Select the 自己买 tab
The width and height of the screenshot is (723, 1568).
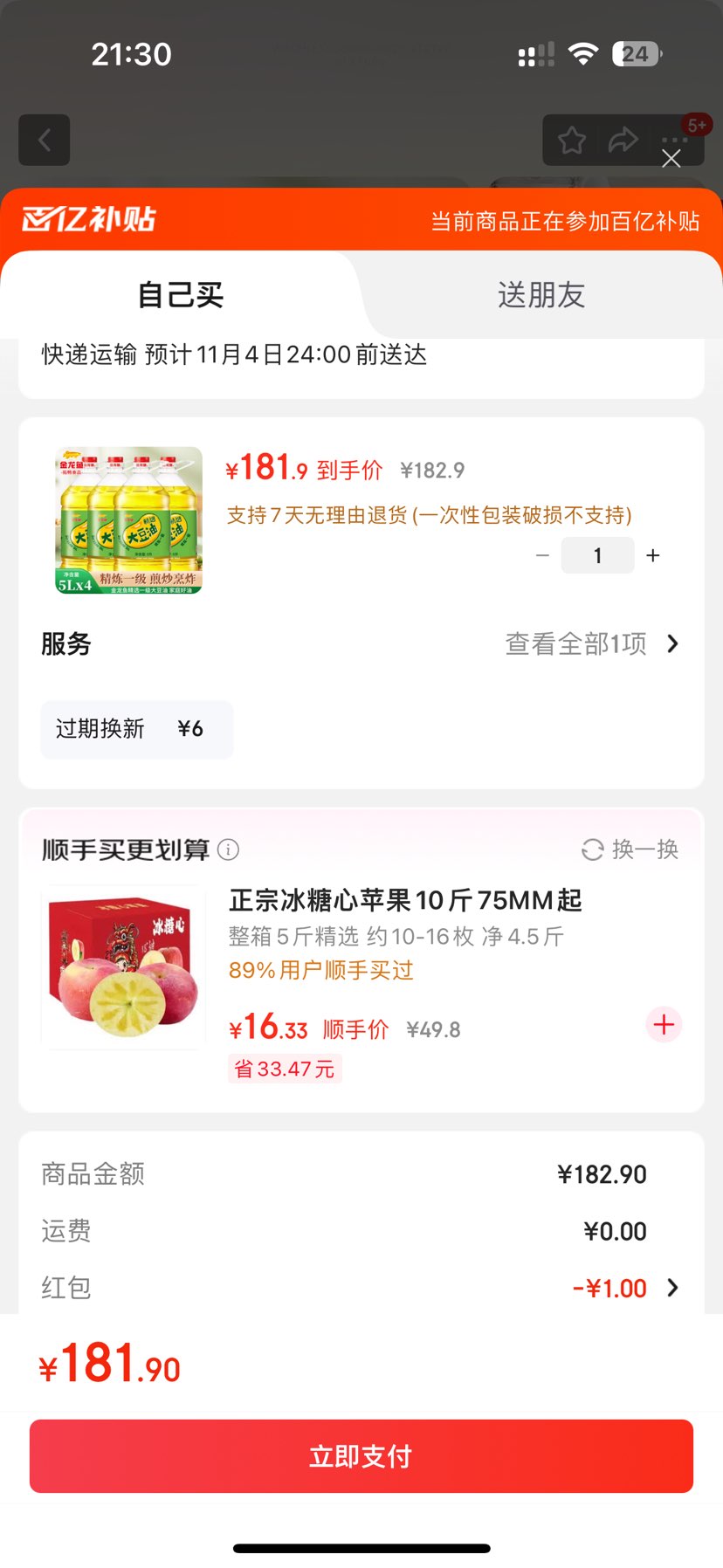pyautogui.click(x=180, y=295)
